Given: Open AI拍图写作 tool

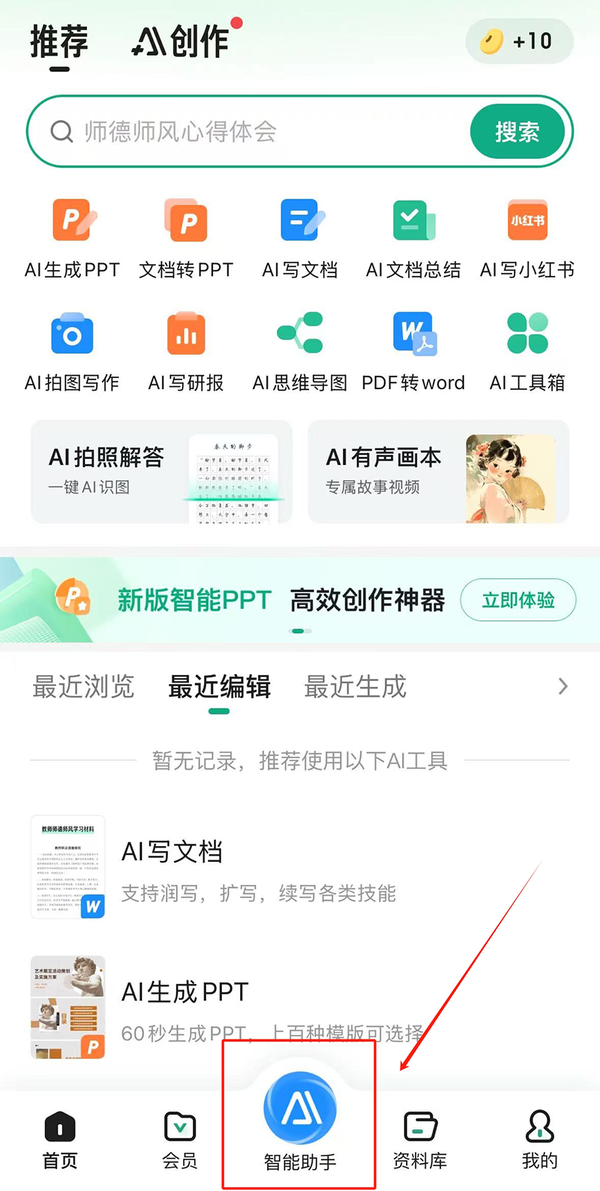Looking at the screenshot, I should pyautogui.click(x=72, y=352).
